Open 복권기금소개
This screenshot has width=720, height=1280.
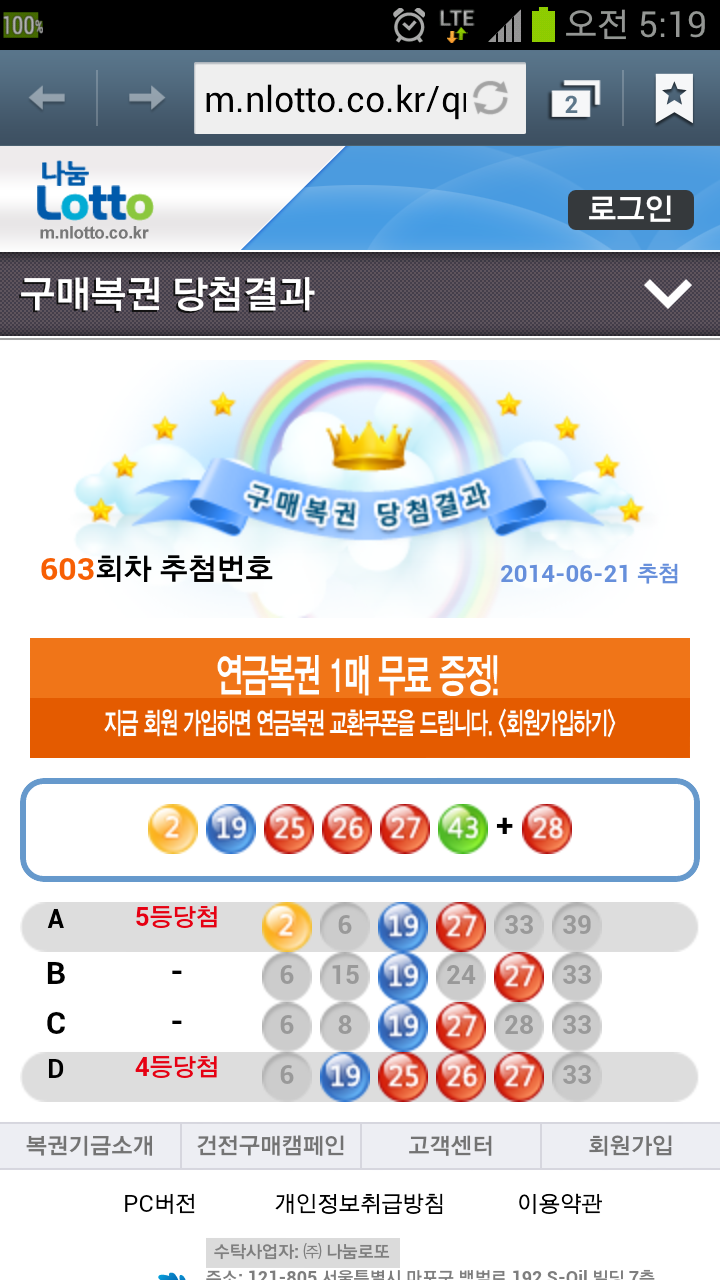90,1146
